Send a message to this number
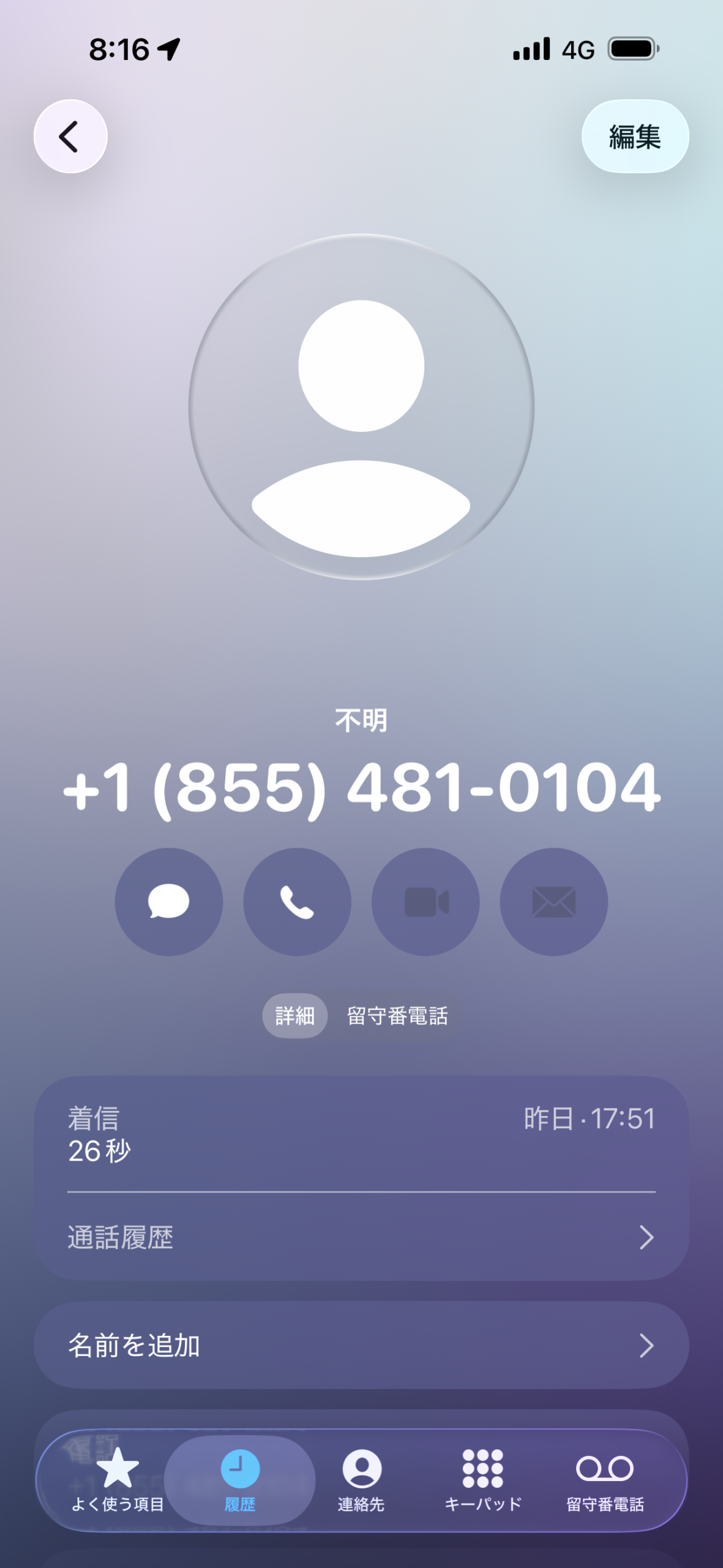 tap(169, 902)
